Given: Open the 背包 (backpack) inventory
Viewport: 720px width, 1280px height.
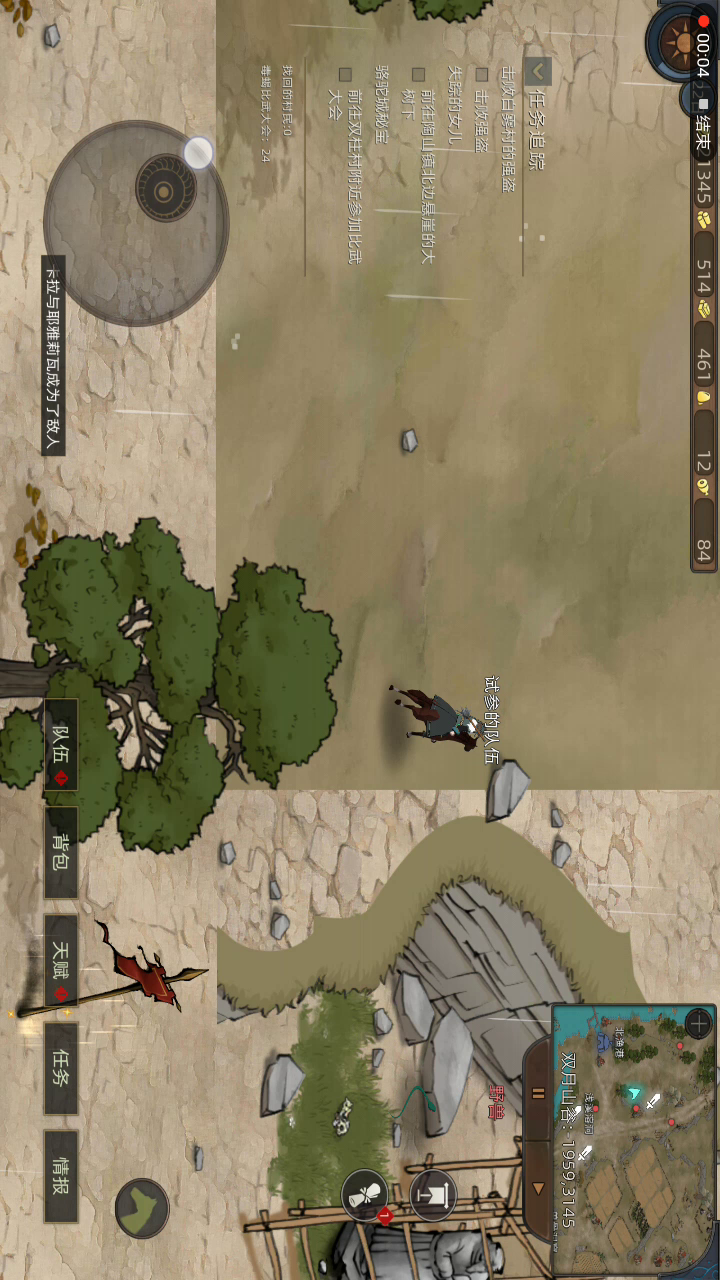Looking at the screenshot, I should click(61, 853).
